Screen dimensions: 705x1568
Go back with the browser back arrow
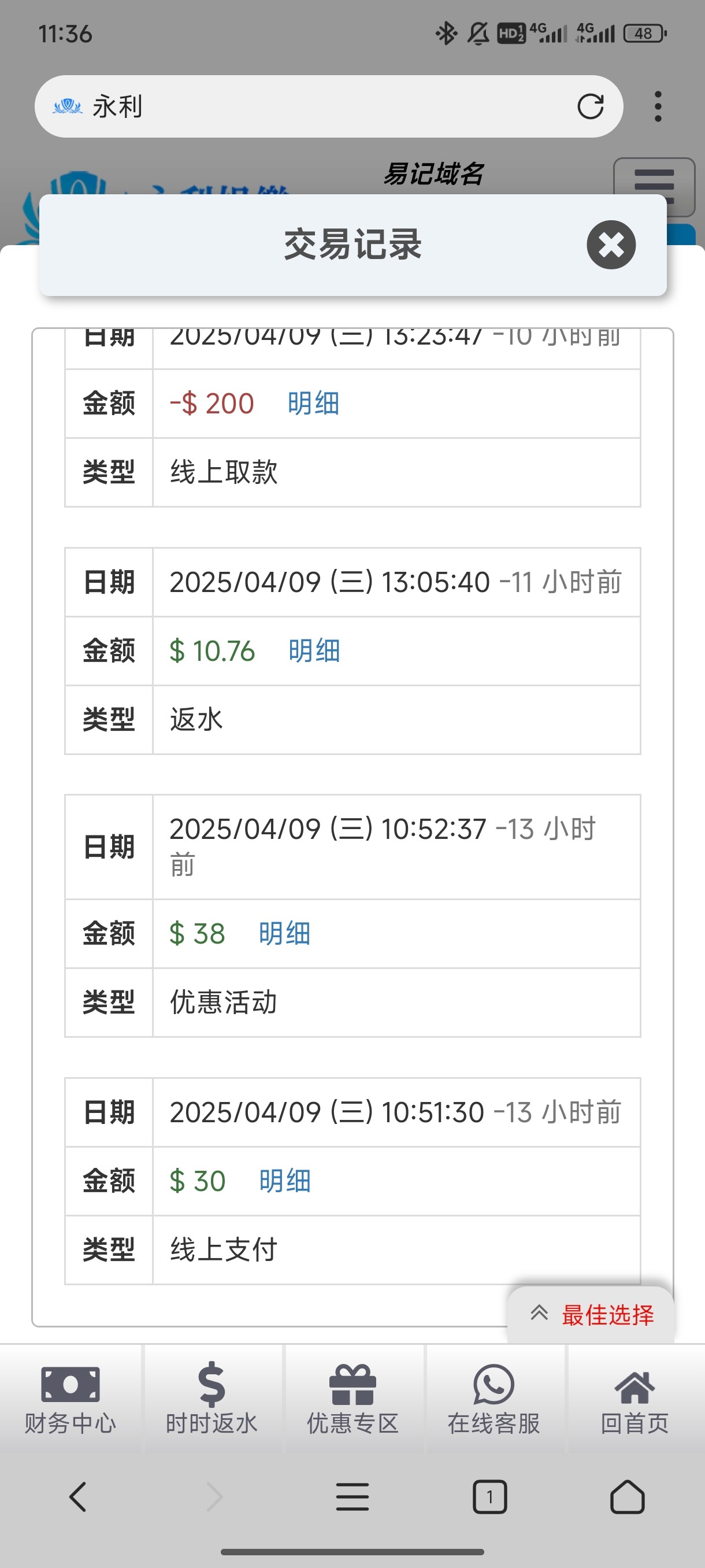click(x=78, y=1497)
